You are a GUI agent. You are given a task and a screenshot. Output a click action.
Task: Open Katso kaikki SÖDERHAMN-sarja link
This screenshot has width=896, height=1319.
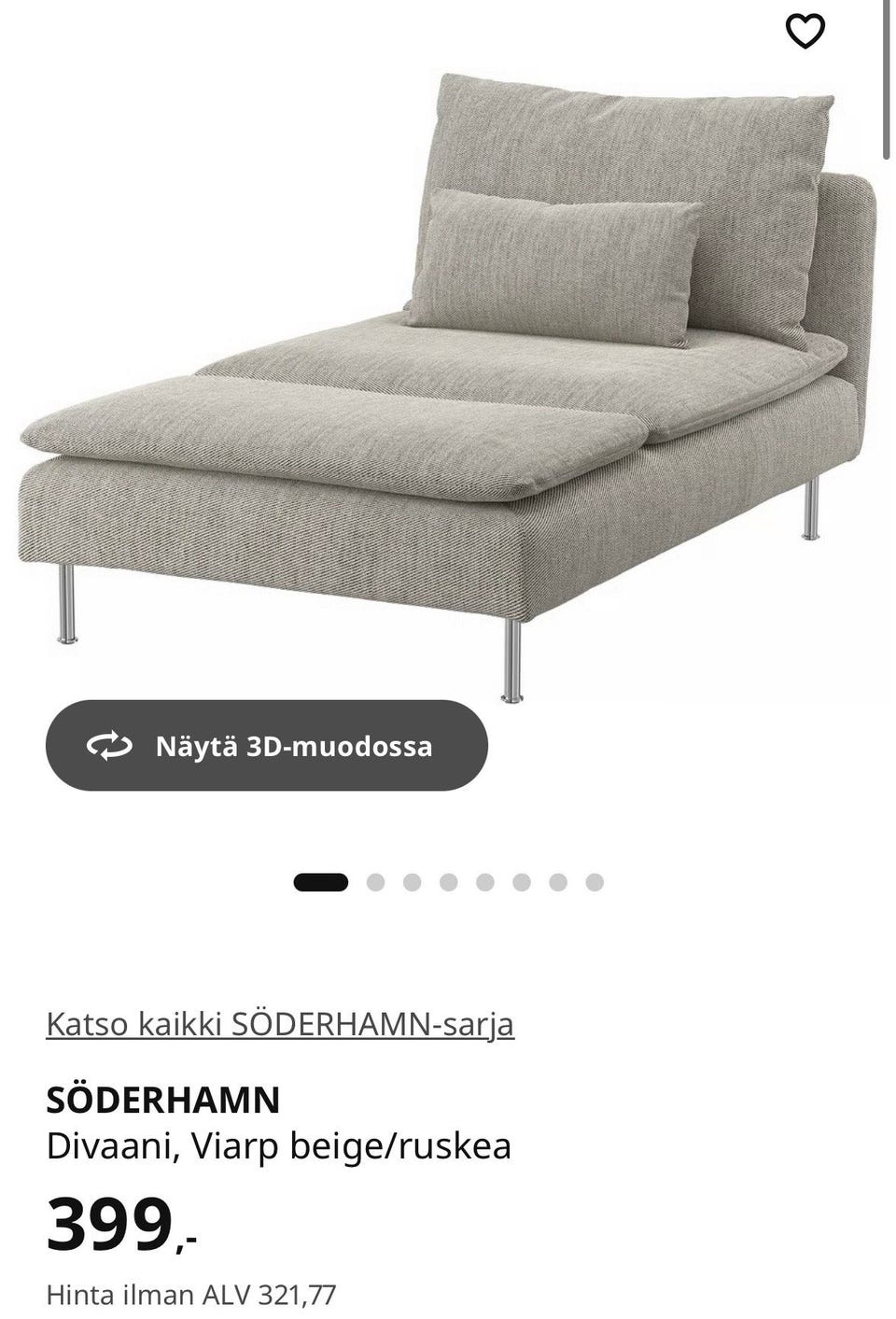click(x=280, y=1024)
